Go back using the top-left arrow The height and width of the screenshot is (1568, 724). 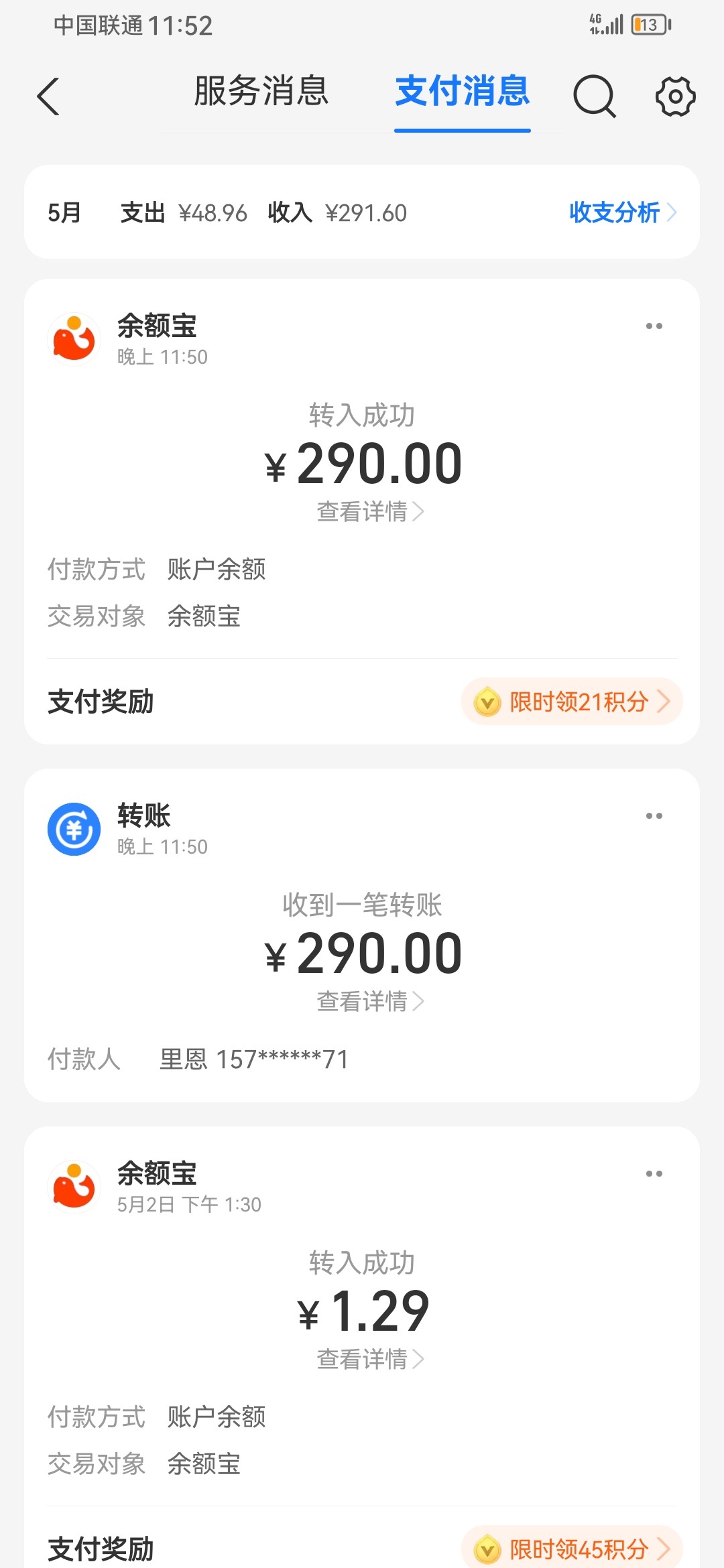(48, 96)
